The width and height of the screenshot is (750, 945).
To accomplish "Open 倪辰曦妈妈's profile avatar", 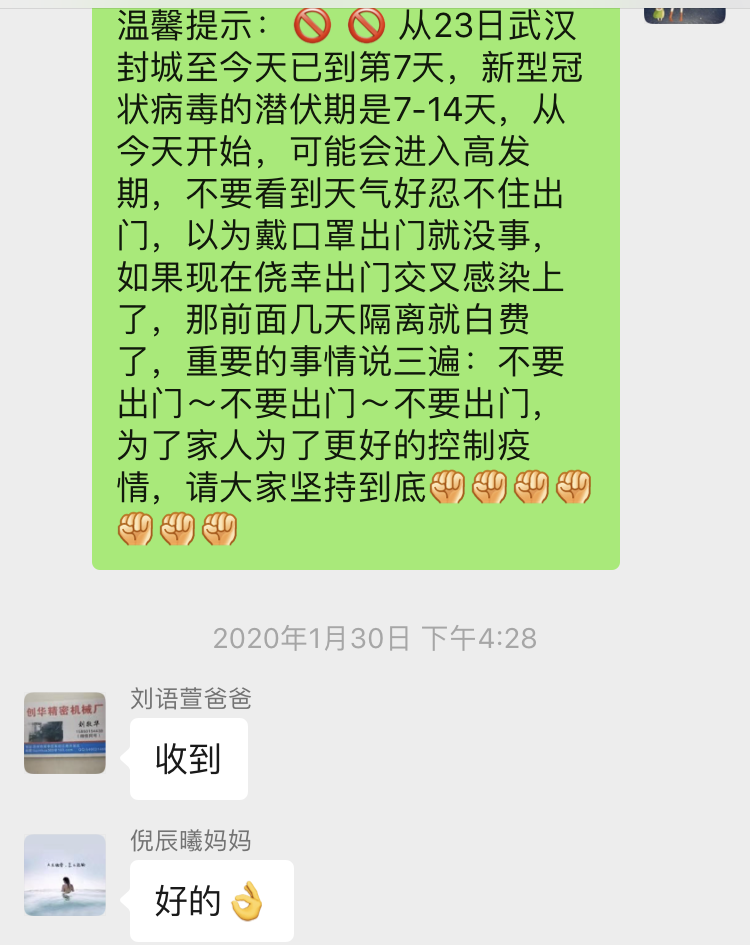I will [65, 875].
